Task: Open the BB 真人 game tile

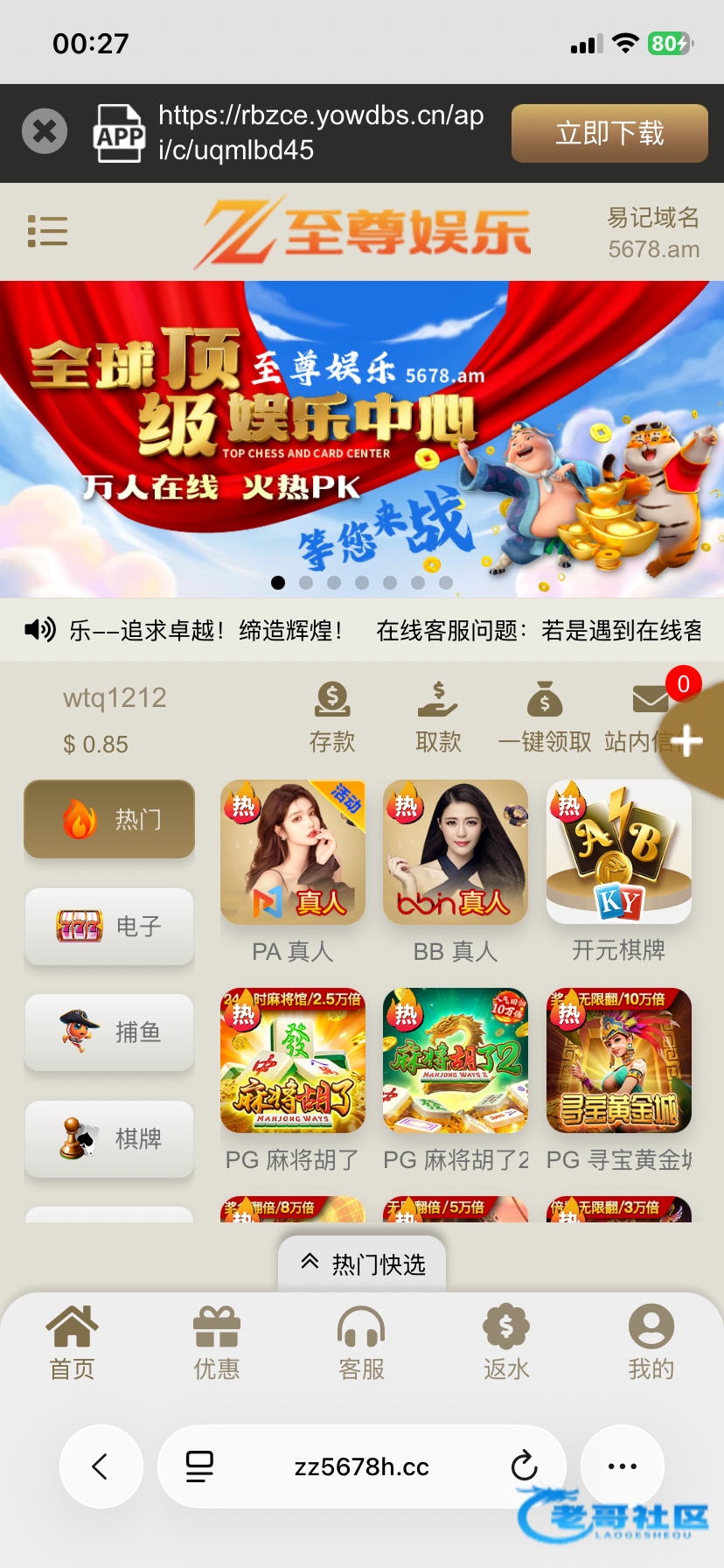Action: point(456,853)
